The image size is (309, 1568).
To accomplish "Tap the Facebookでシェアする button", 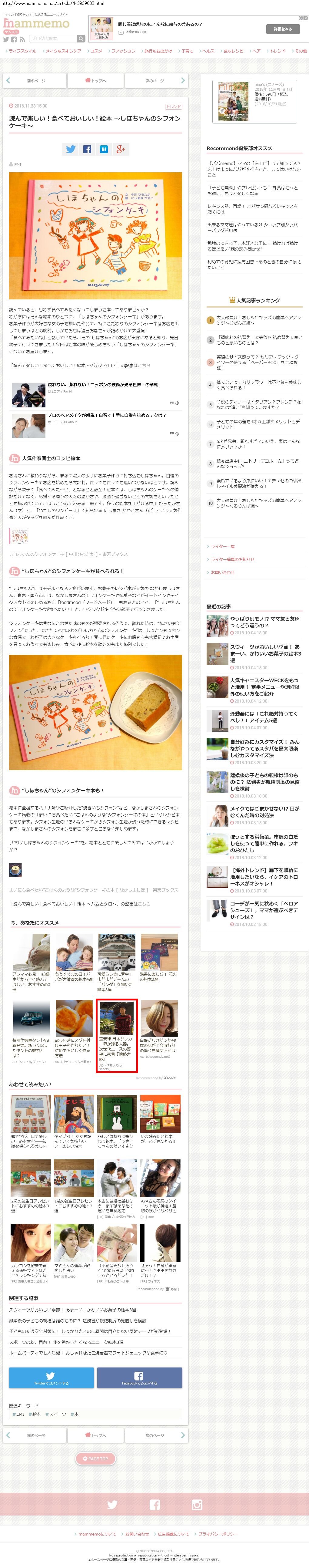I will pyautogui.click(x=139, y=1377).
